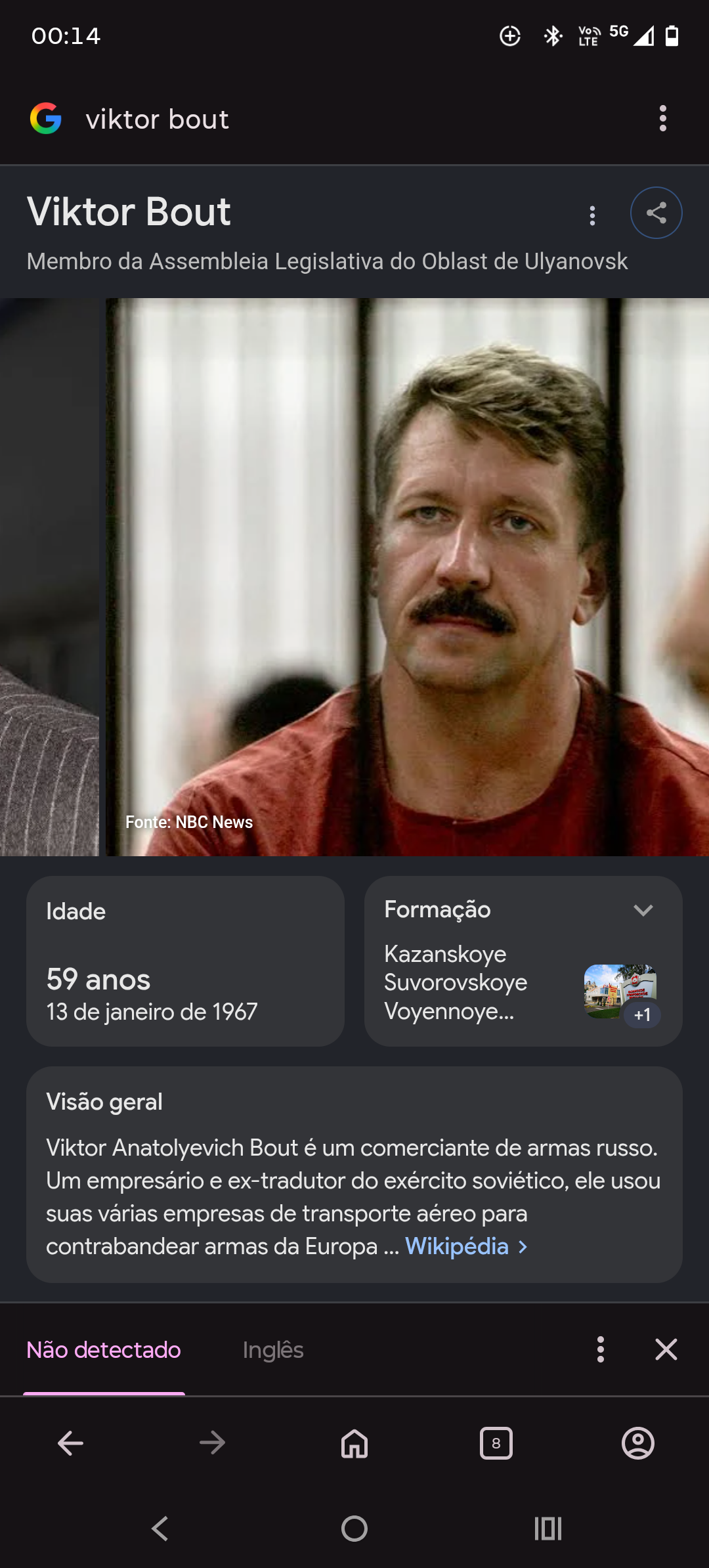
Task: Open the tab switcher showing 8 tabs
Action: [x=496, y=1443]
